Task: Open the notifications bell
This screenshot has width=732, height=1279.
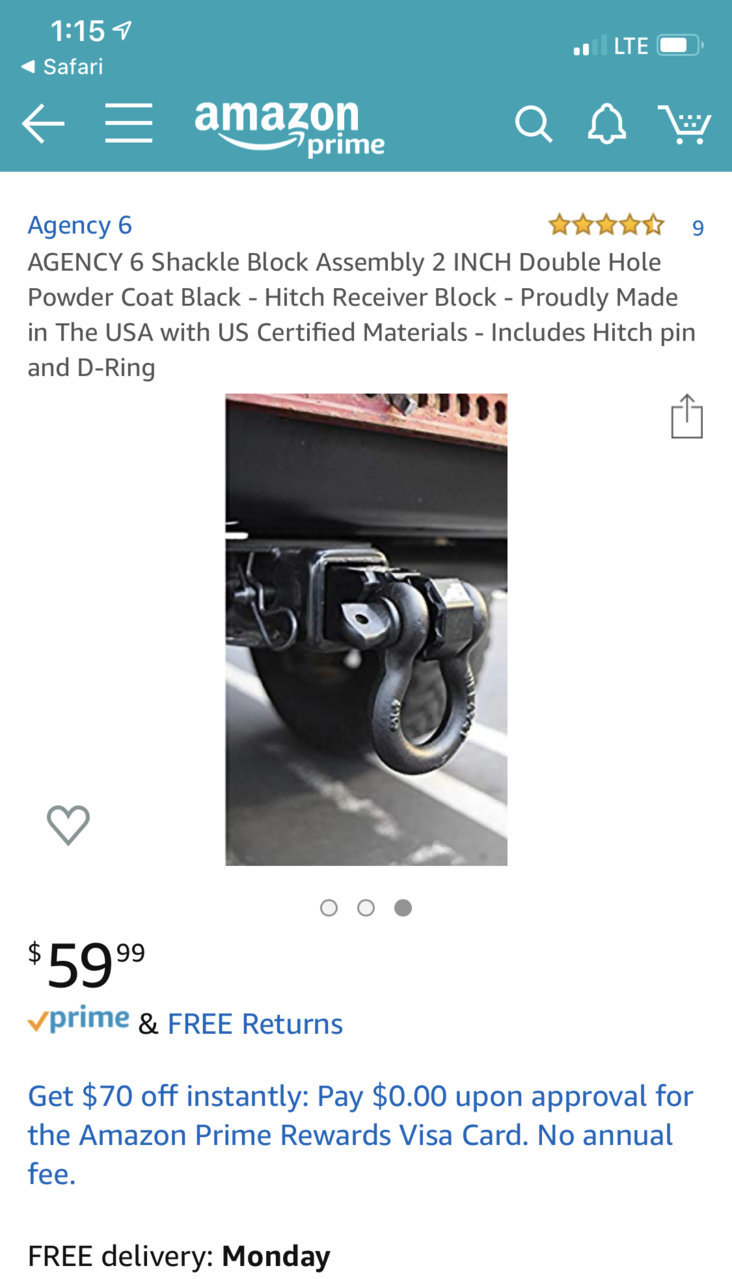Action: pos(606,125)
